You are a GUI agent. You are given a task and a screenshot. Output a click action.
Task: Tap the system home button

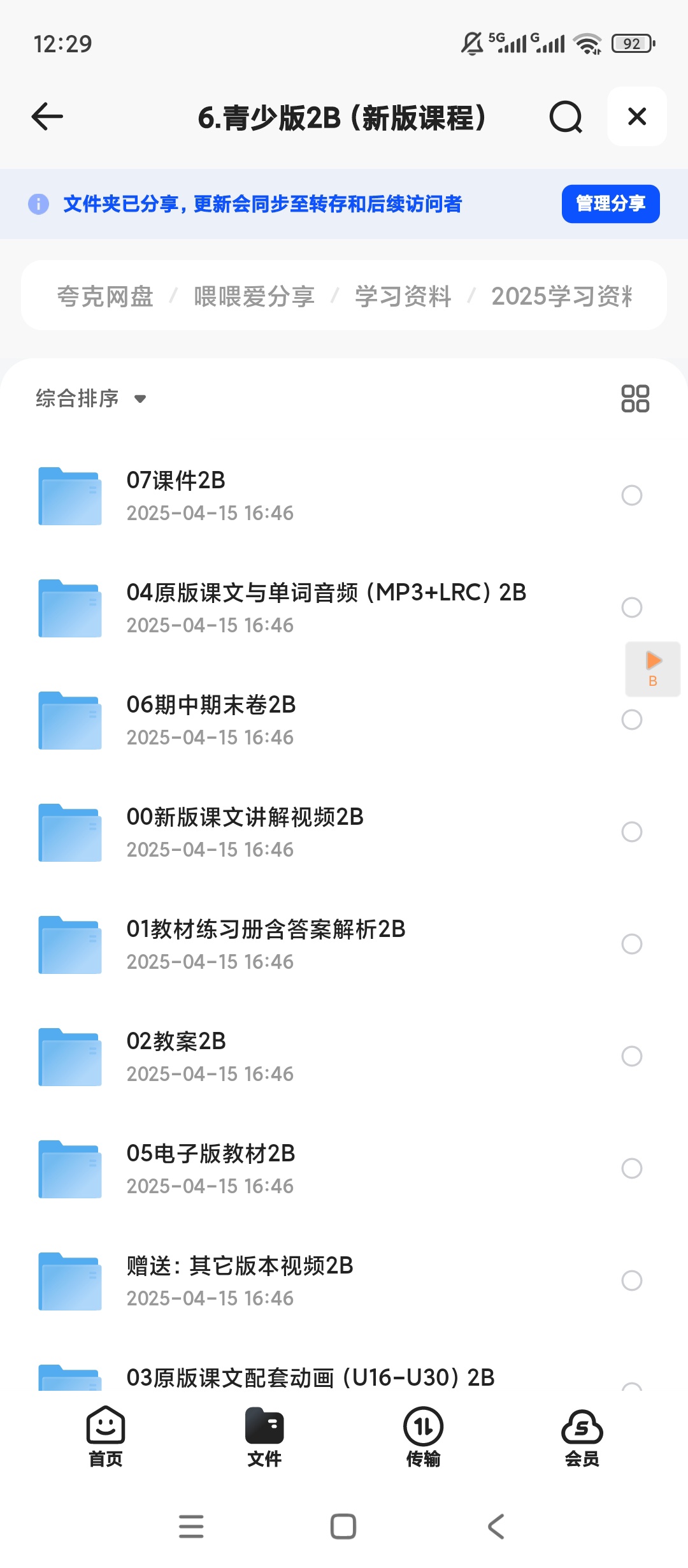(343, 1527)
